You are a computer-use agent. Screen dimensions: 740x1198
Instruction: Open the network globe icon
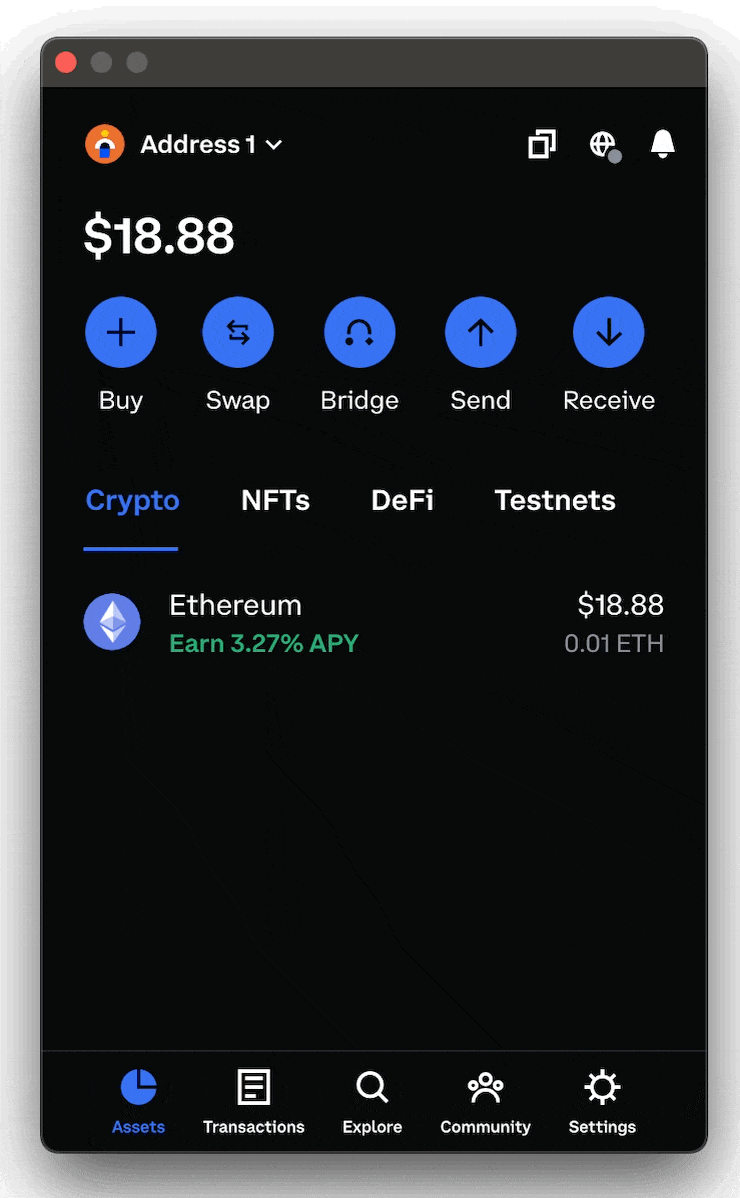(x=605, y=145)
